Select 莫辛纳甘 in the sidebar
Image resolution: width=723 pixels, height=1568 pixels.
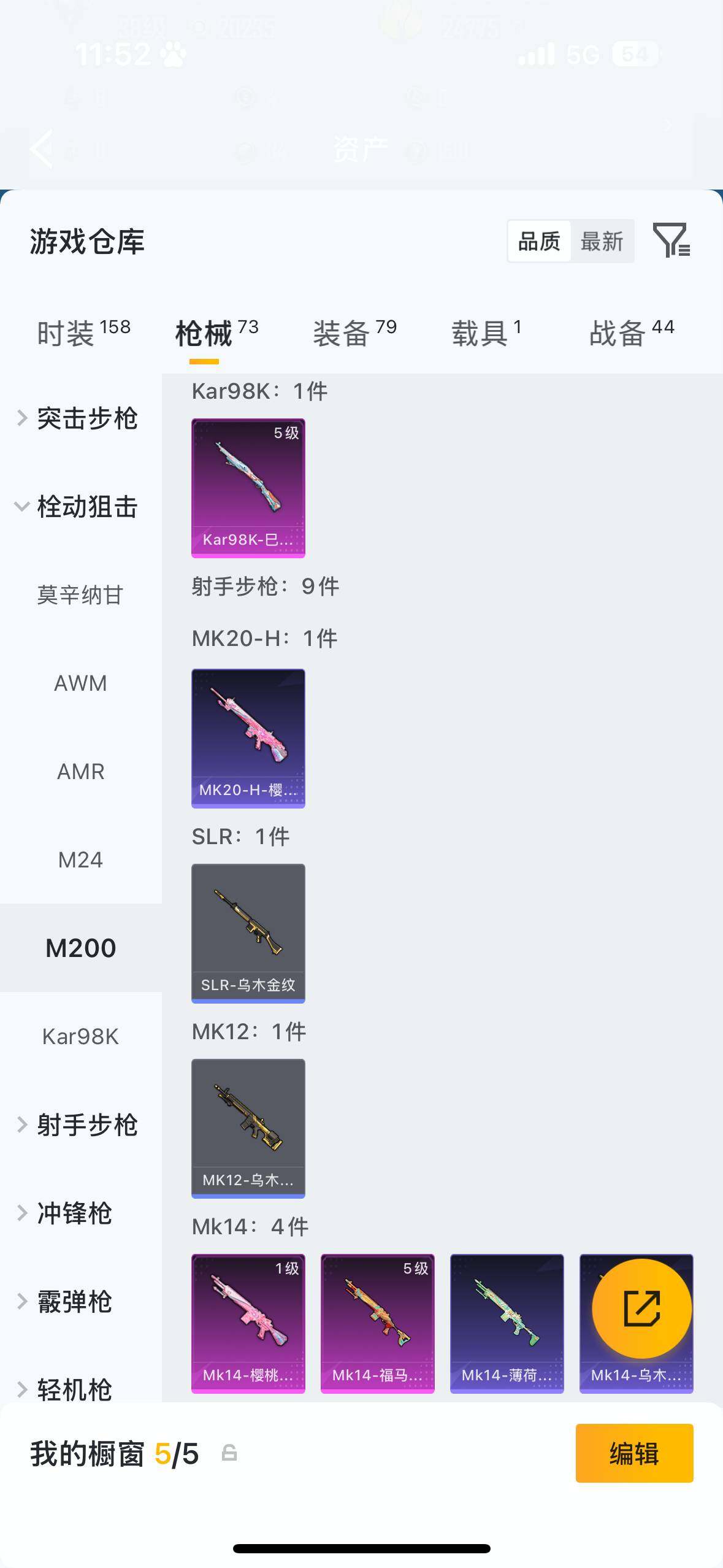click(80, 594)
